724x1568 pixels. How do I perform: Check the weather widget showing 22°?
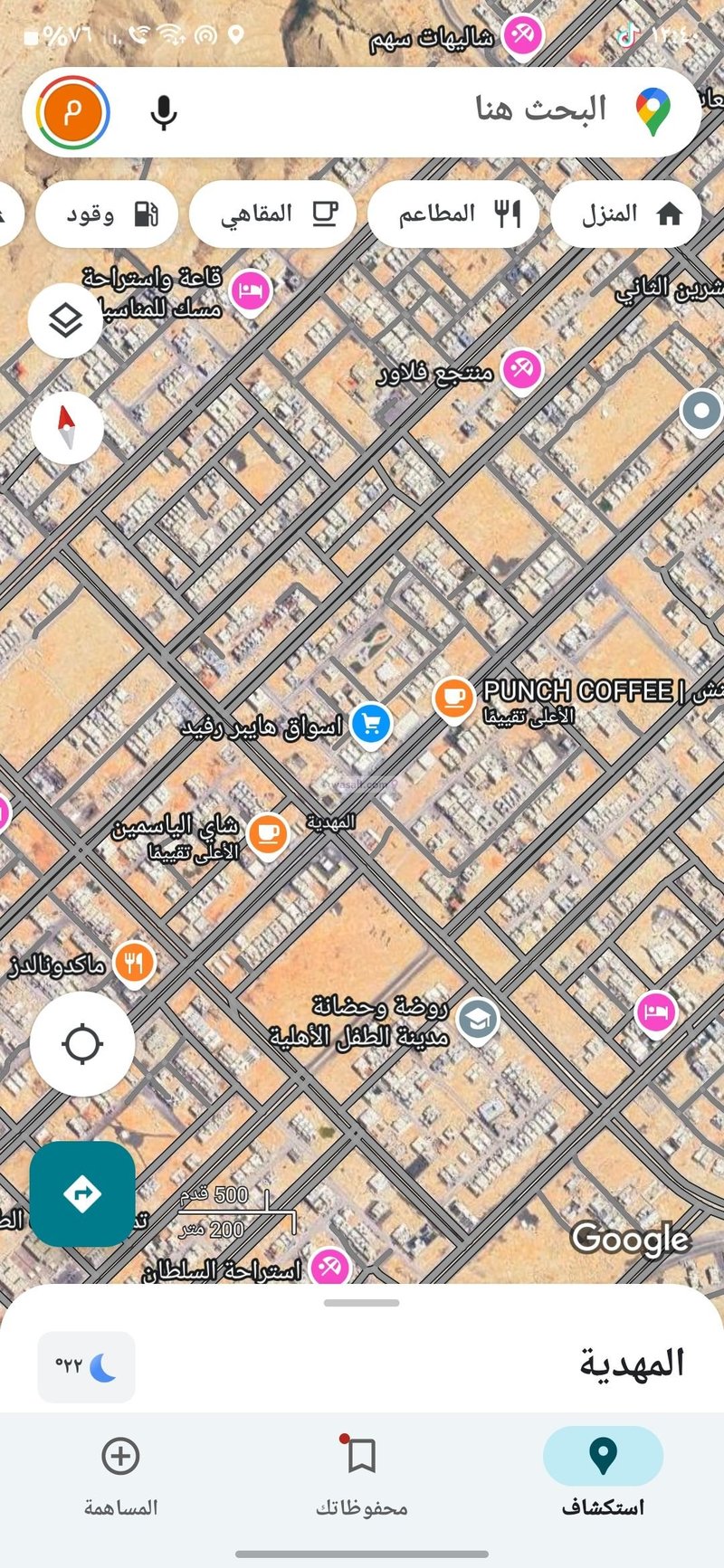(86, 1366)
